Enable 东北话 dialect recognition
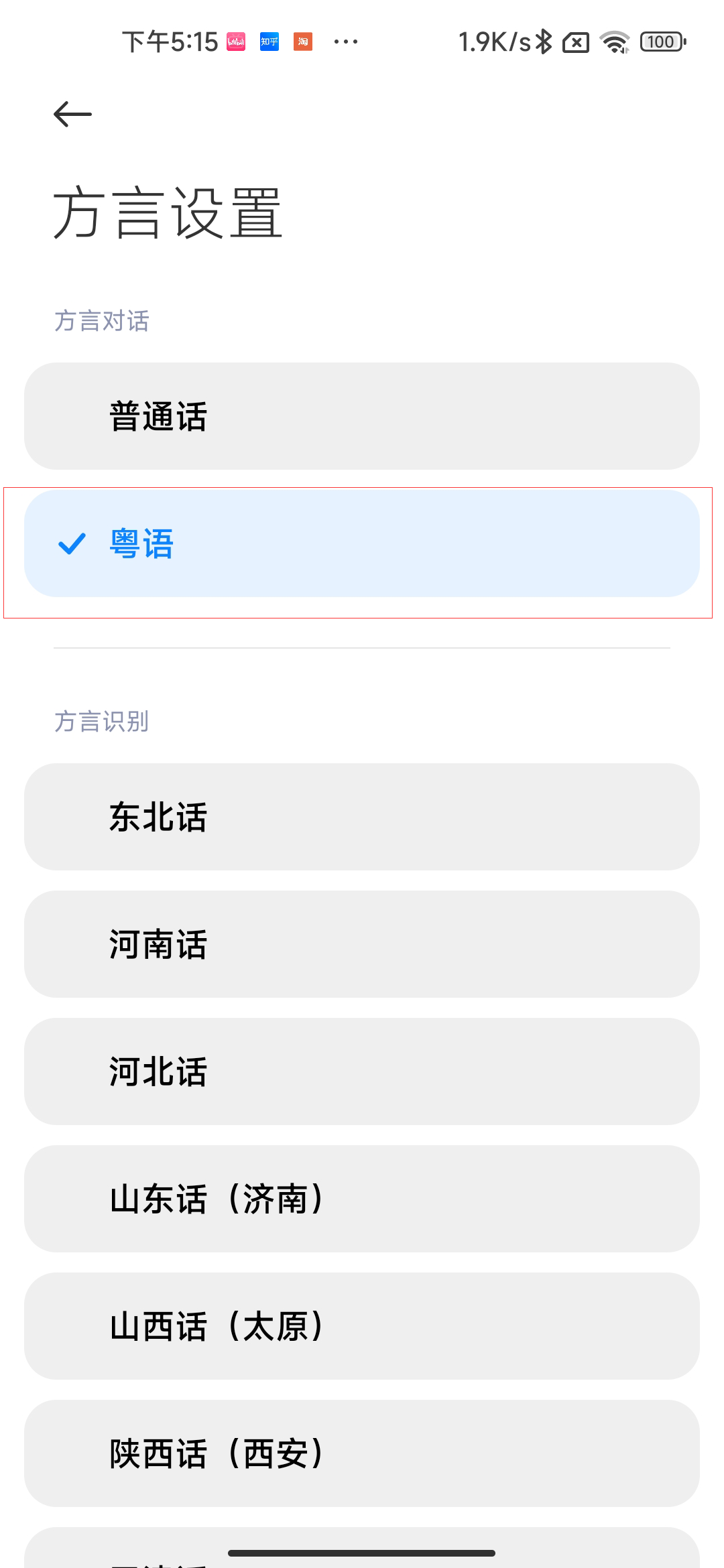 [x=362, y=816]
